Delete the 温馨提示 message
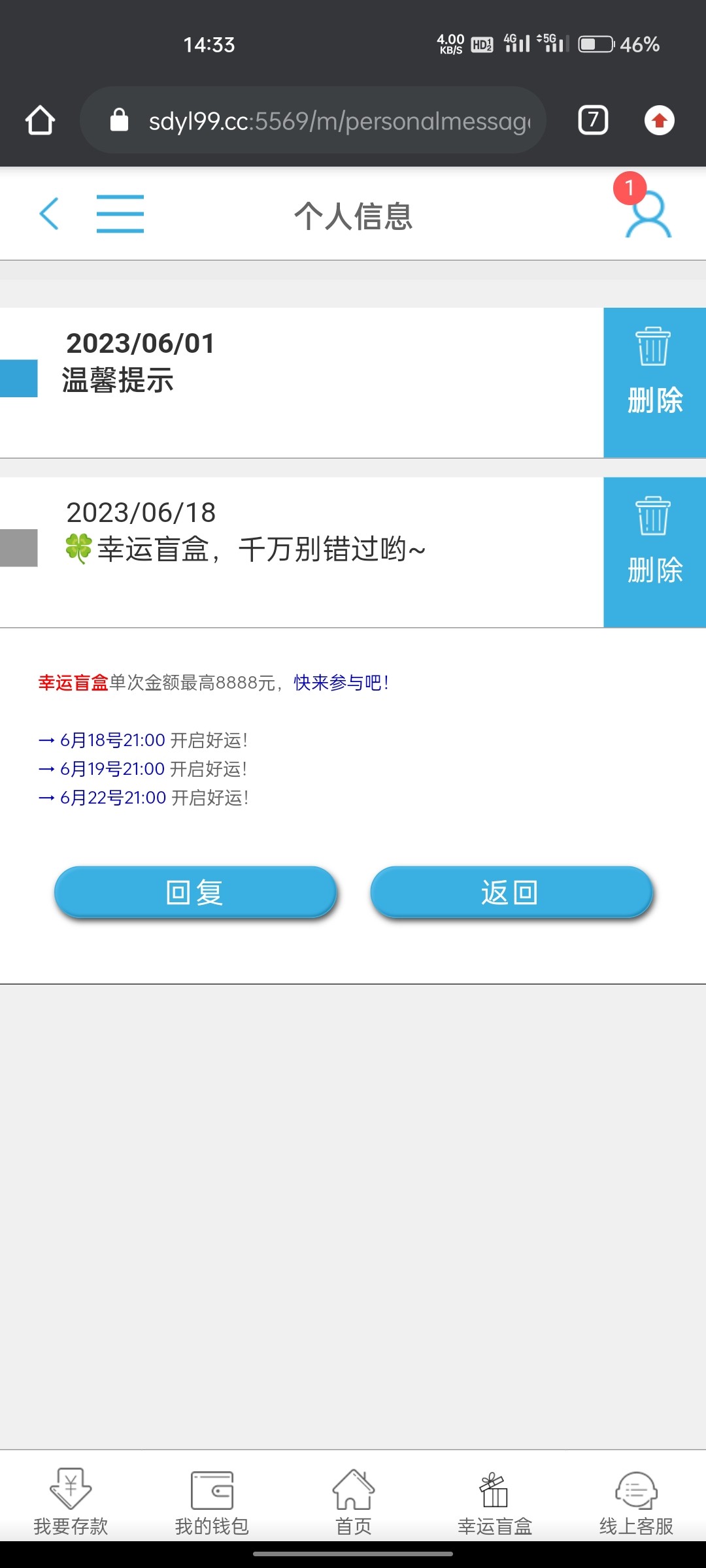706x1568 pixels. [x=654, y=382]
